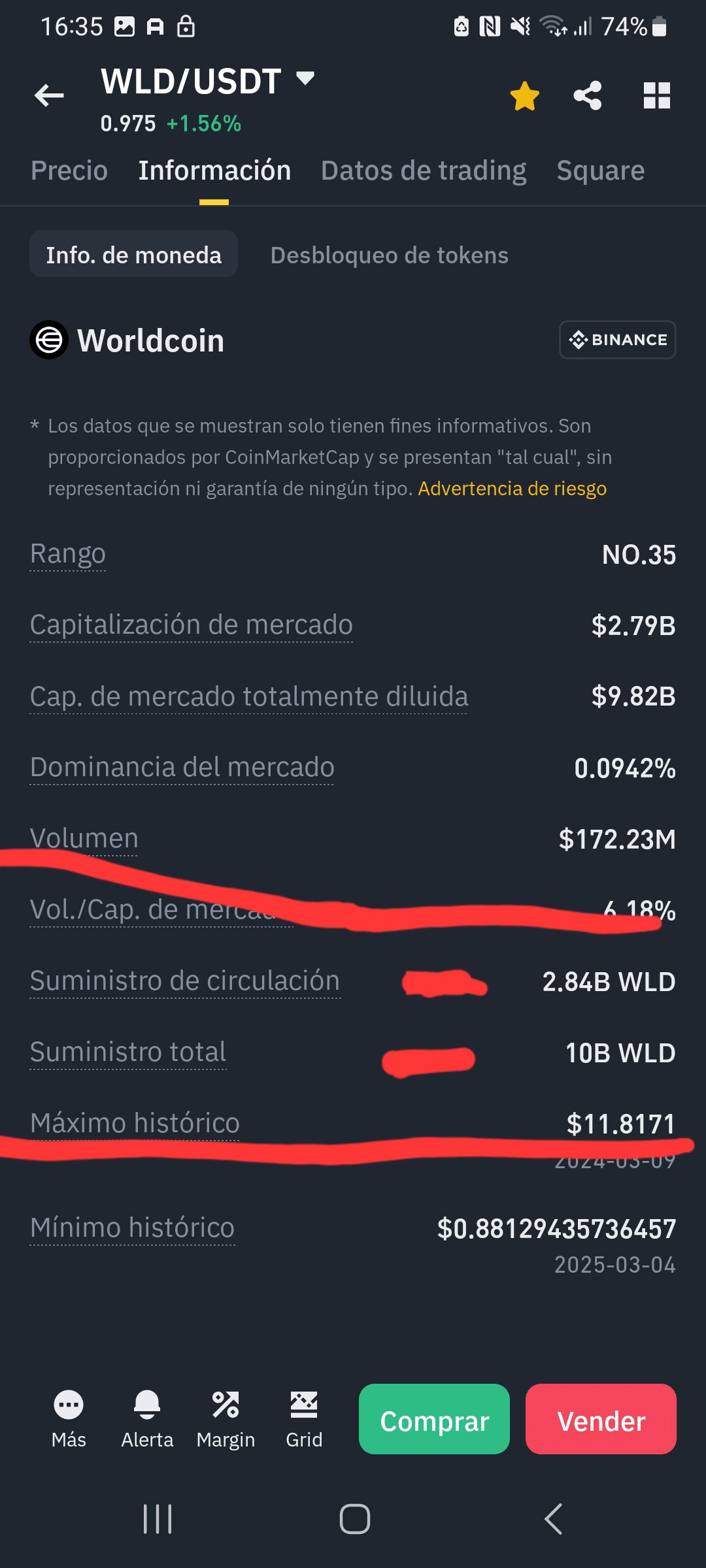Open the Advertencia de riesgo link
The height and width of the screenshot is (1568, 706).
click(x=512, y=489)
